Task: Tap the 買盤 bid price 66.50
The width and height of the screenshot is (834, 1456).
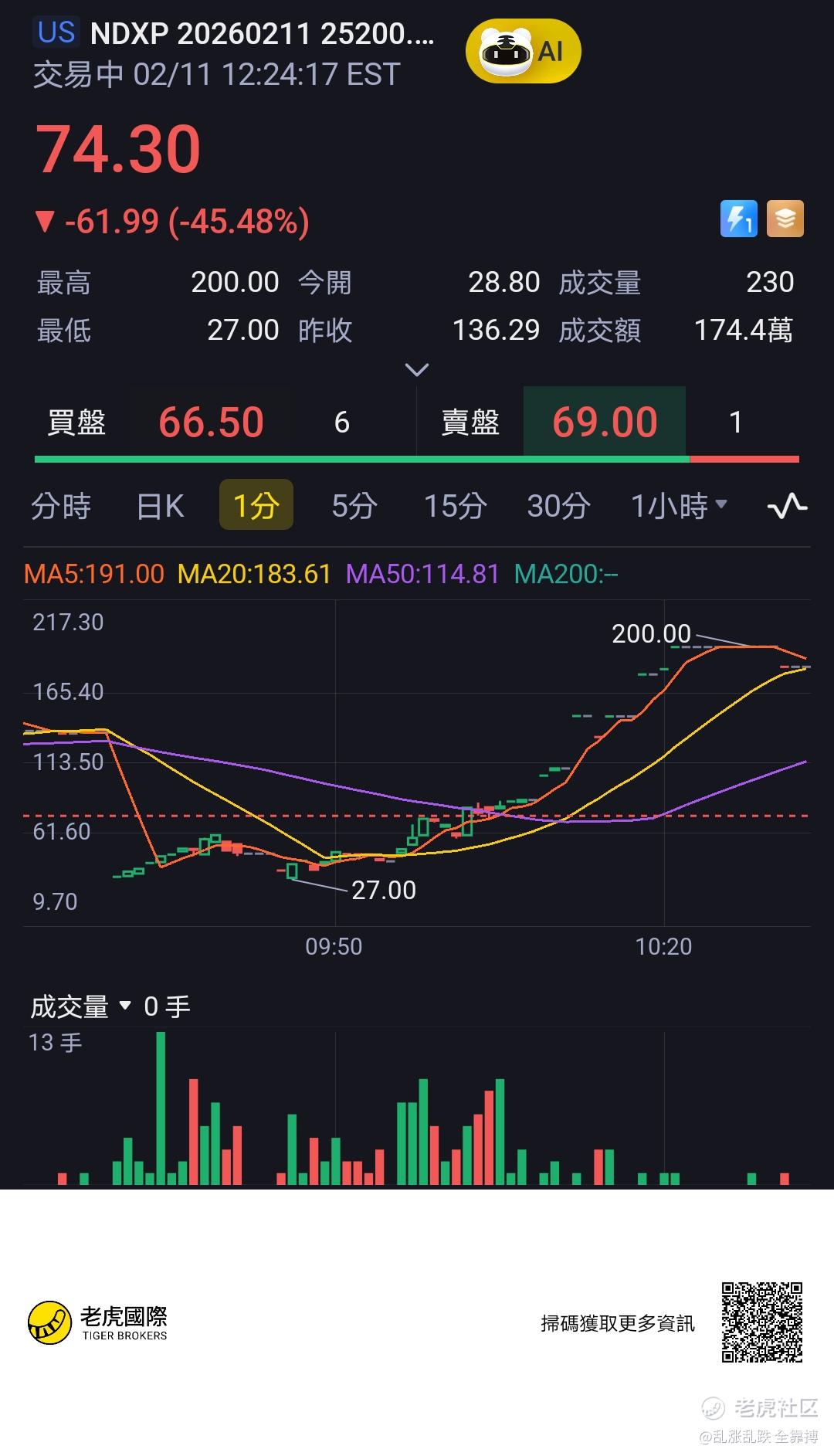Action: pos(211,422)
